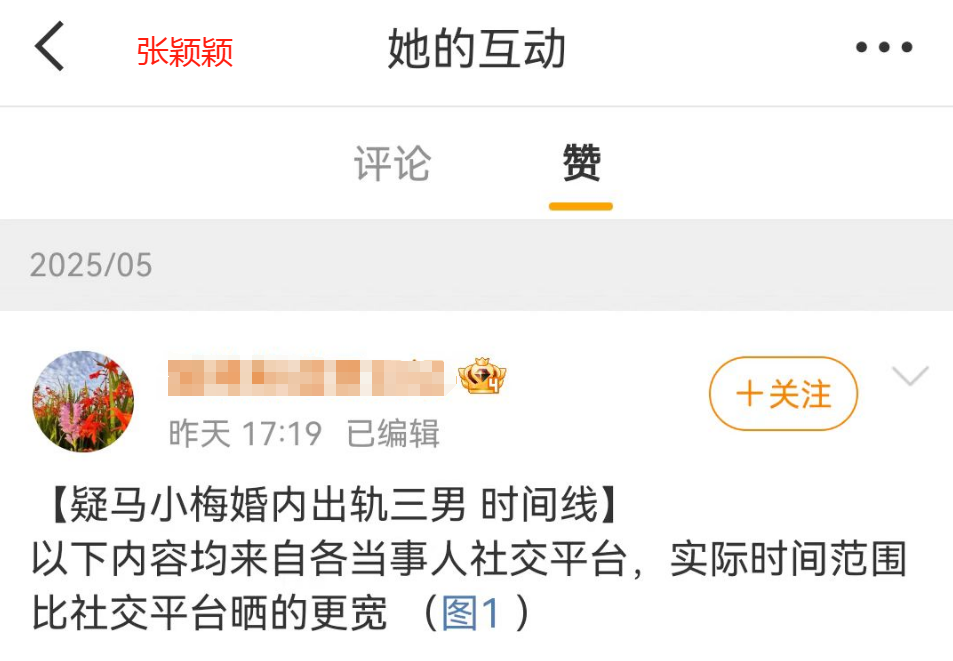Image resolution: width=953 pixels, height=661 pixels.
Task: Go back using the arrow
Action: 50,47
